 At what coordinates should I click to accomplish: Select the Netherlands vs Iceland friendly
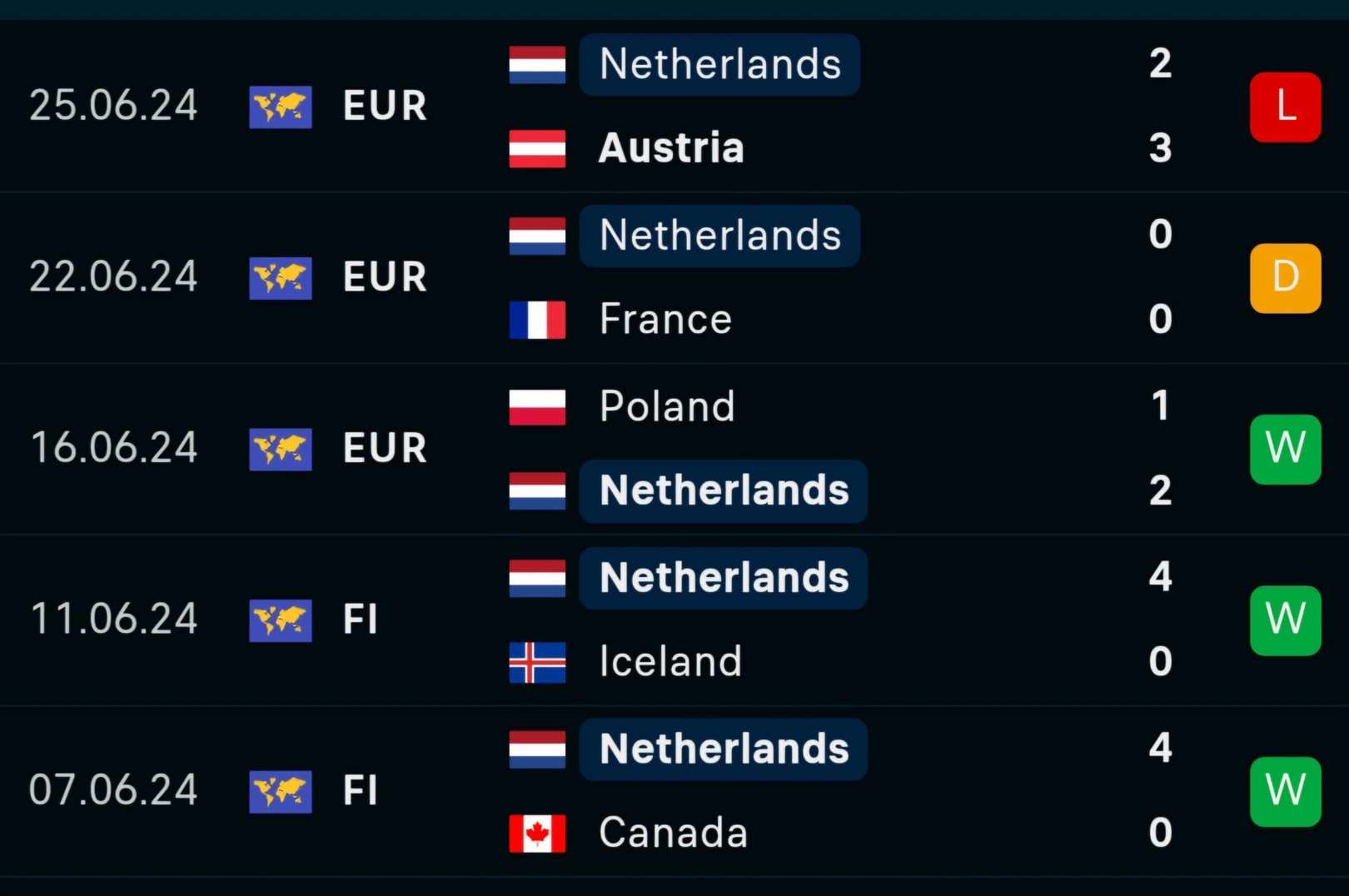673,620
